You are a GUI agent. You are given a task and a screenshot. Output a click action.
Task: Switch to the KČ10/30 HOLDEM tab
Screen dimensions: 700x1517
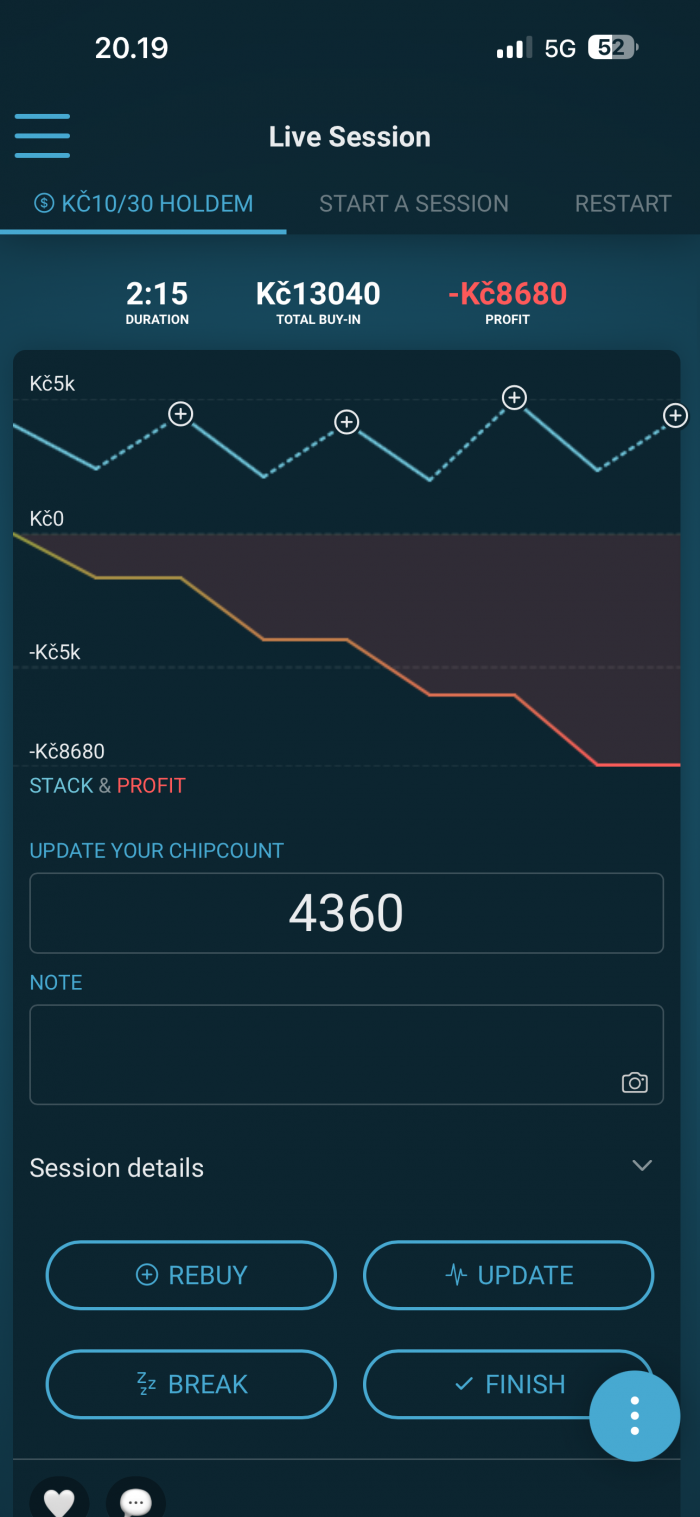pos(143,204)
